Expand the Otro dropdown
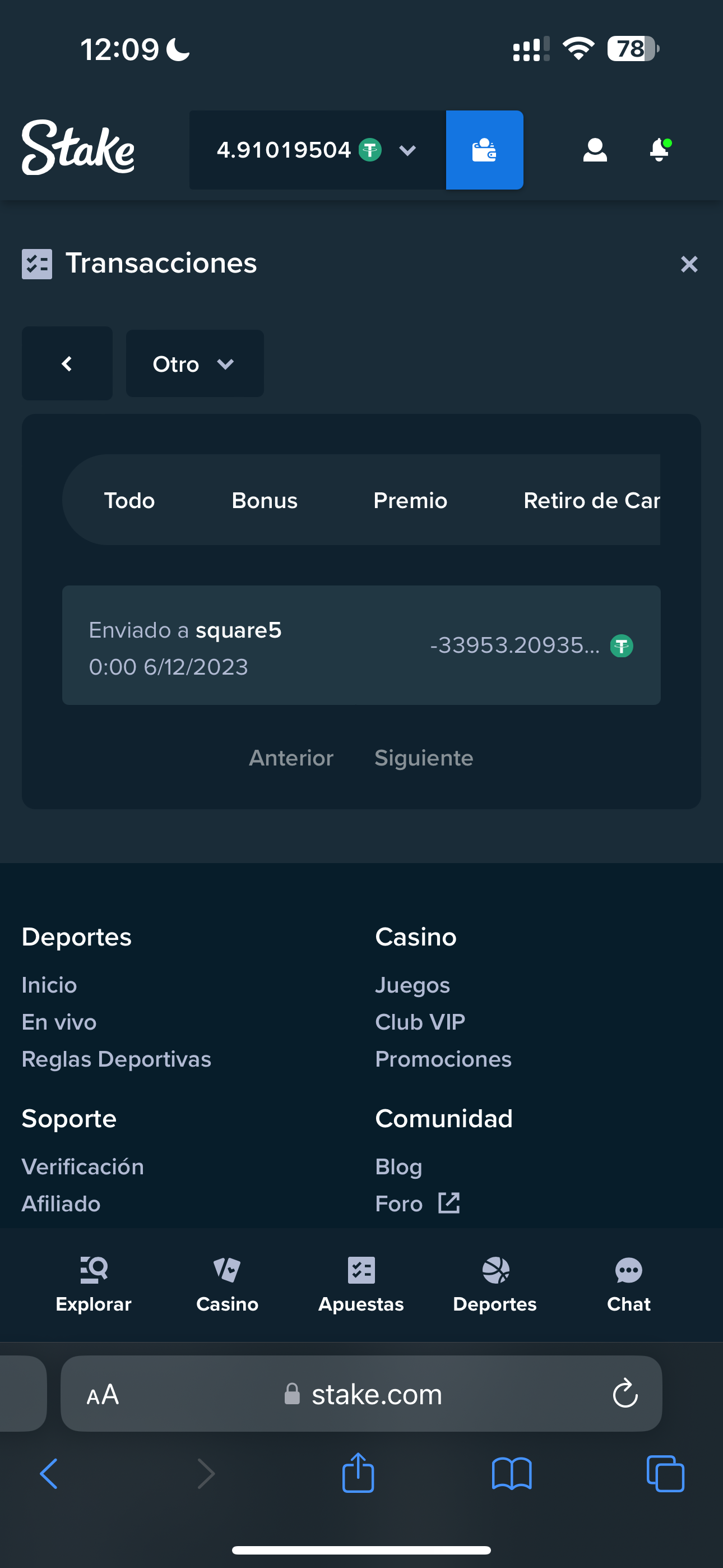Screen dimensions: 723x1568 [194, 363]
